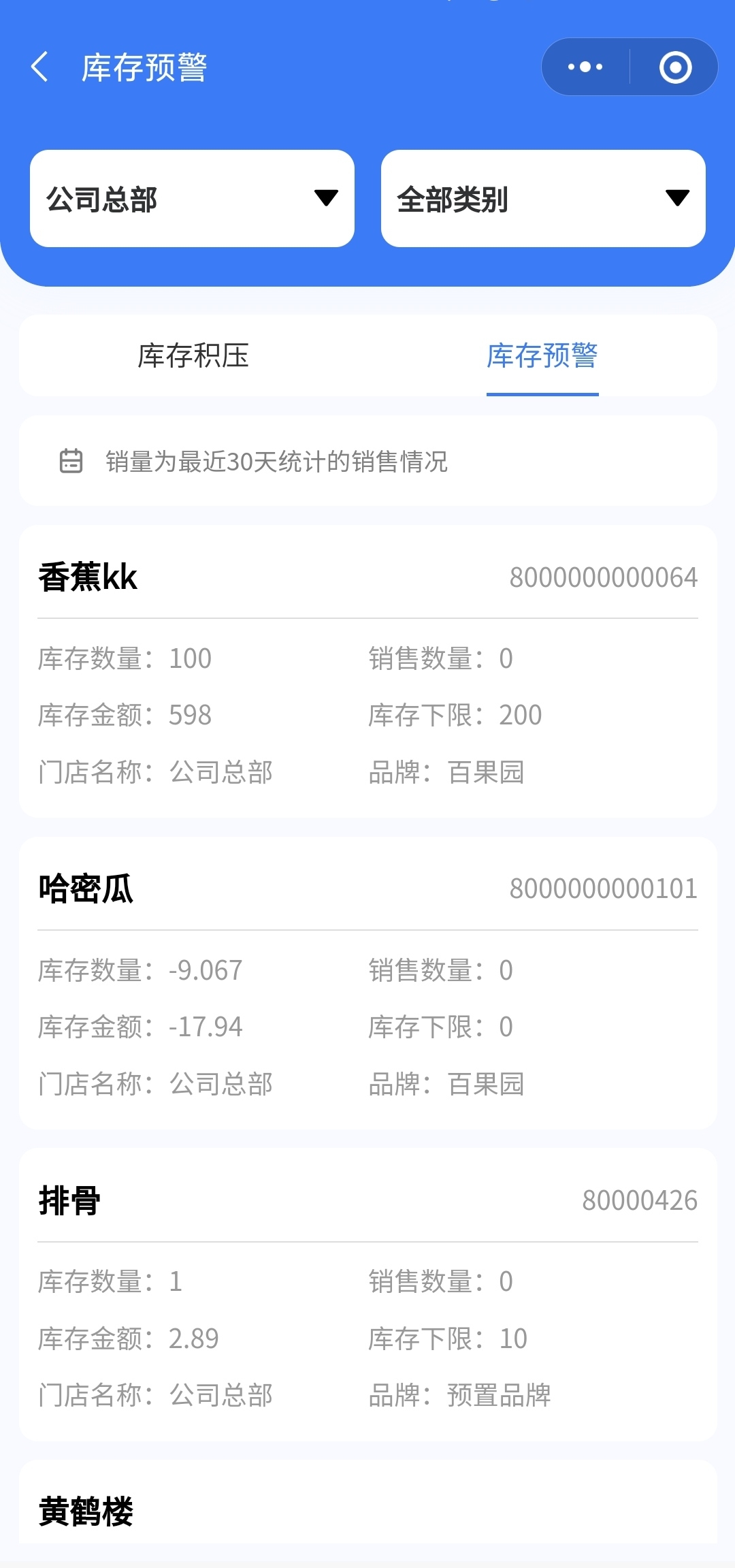
Task: Go back from 库存预警 page
Action: [x=40, y=67]
